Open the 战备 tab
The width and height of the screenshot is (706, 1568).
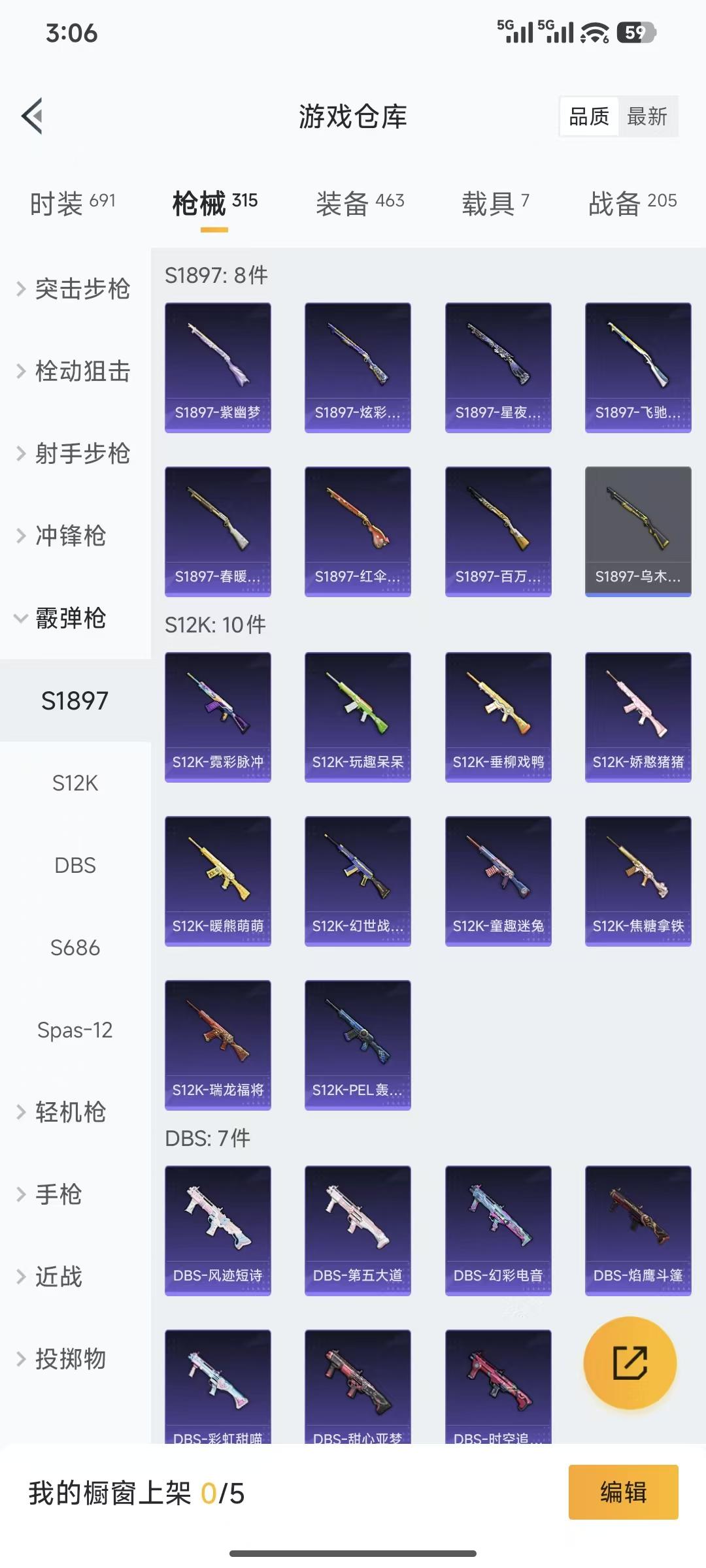pos(630,203)
